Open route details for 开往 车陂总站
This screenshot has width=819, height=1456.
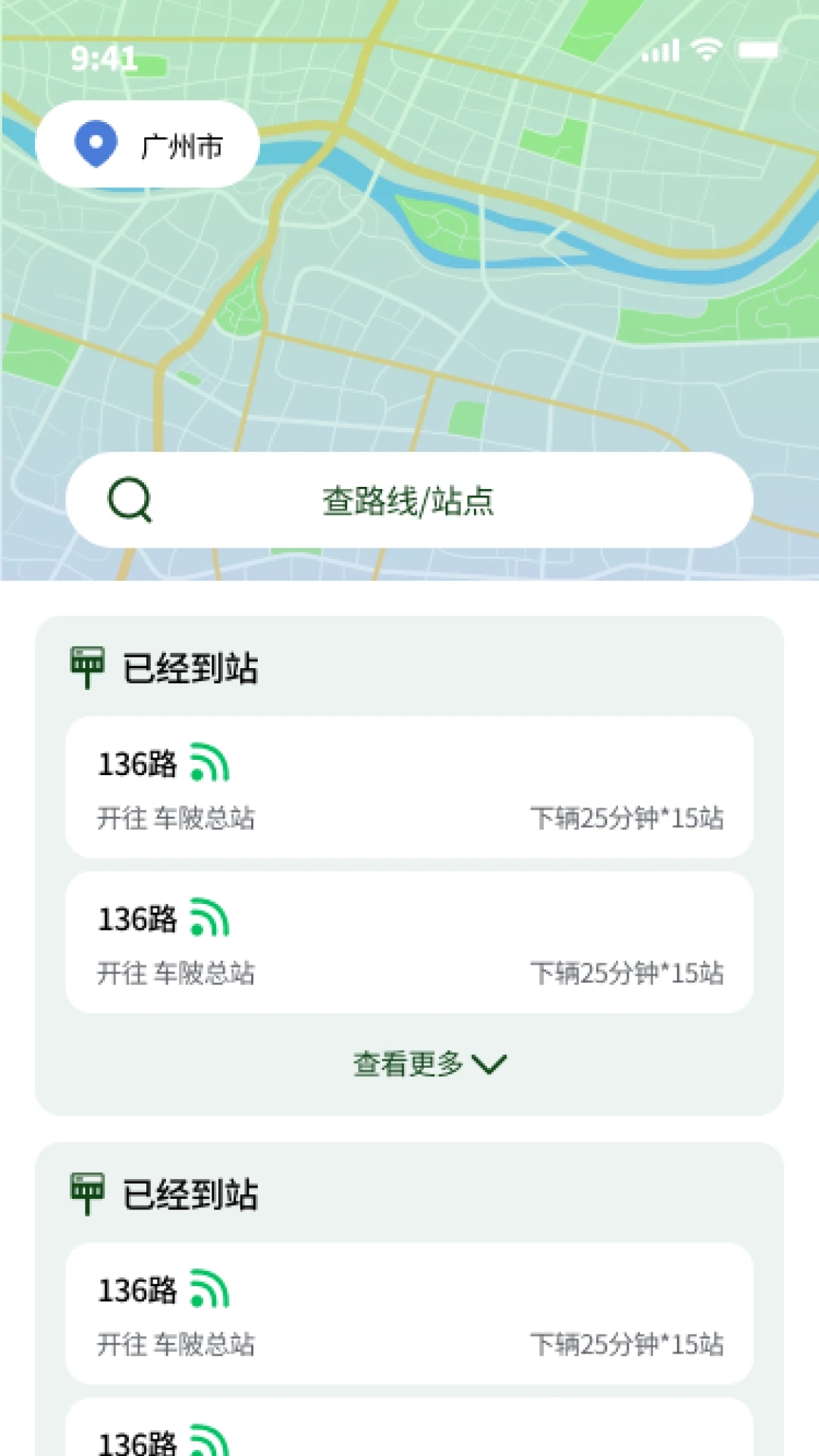point(176,819)
